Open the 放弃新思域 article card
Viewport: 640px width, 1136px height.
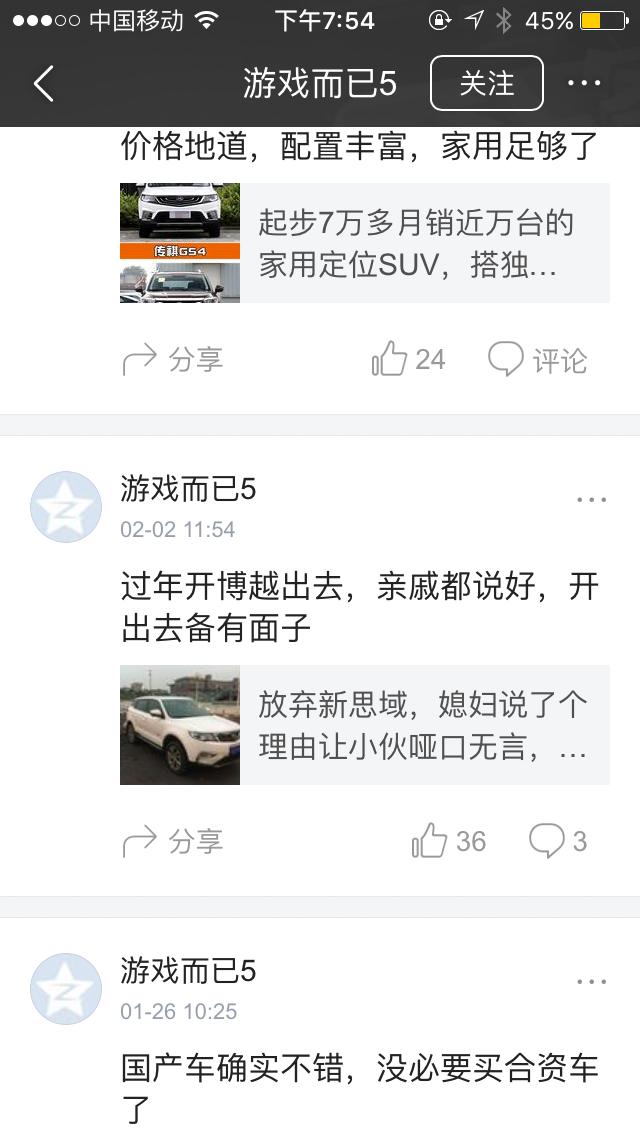click(364, 725)
